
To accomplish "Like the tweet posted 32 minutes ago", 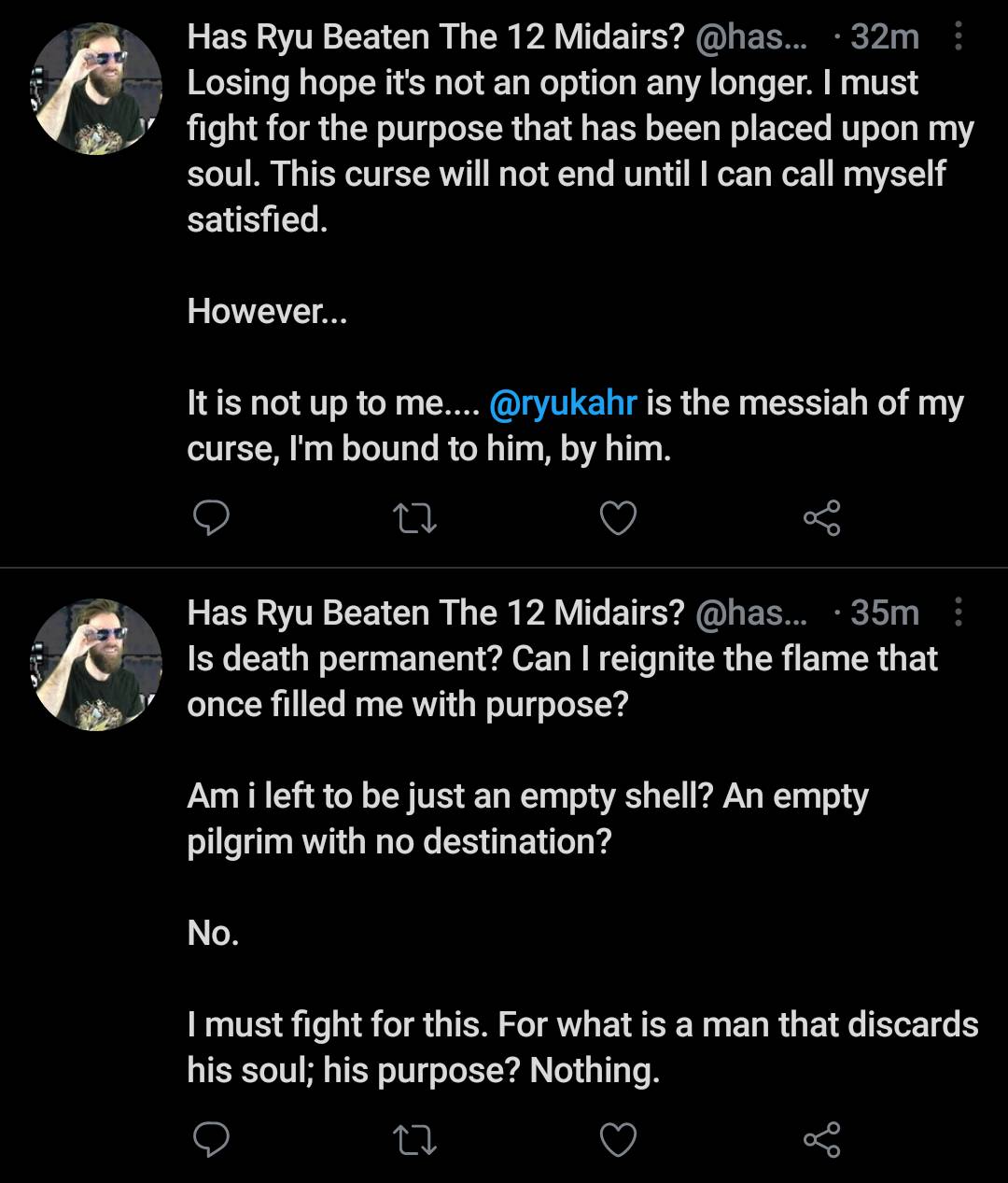I will [x=618, y=519].
